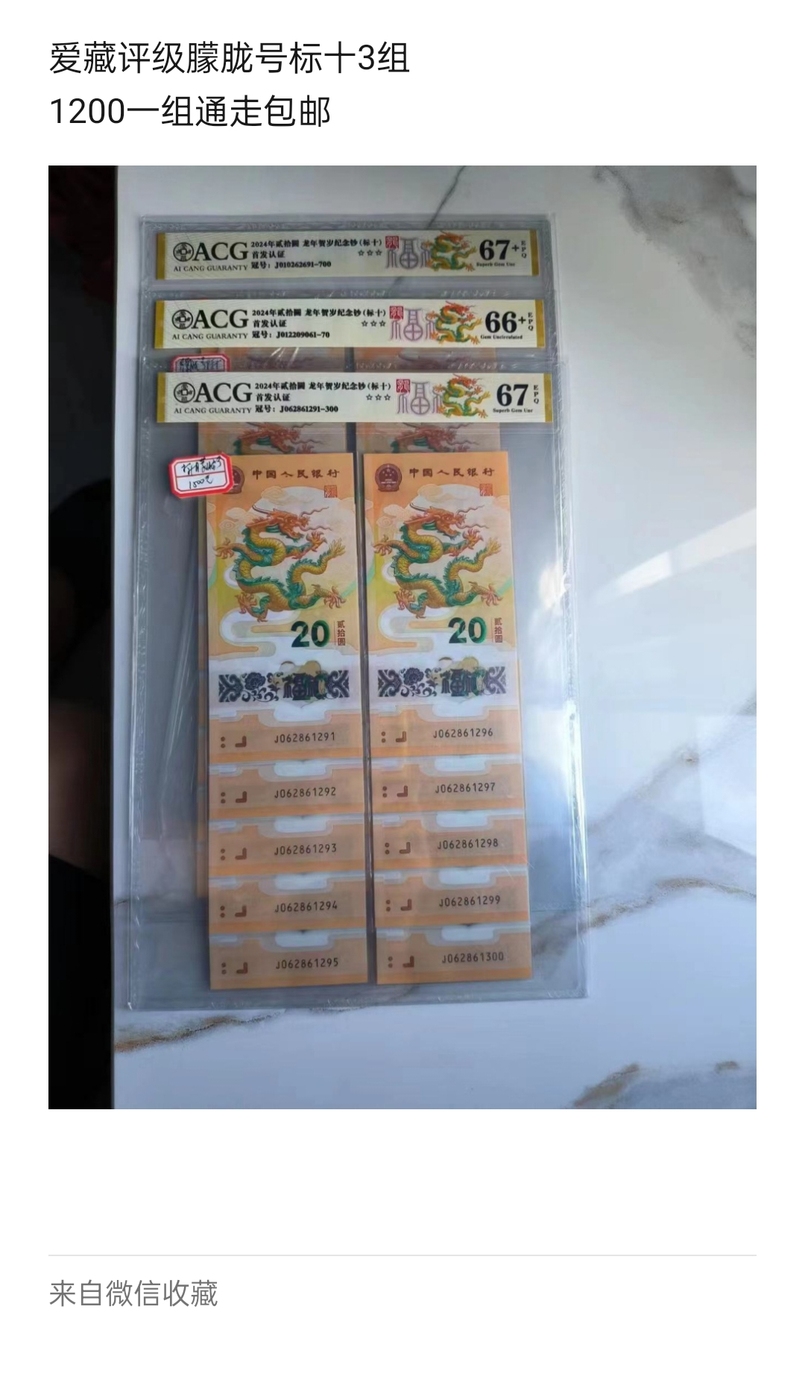The height and width of the screenshot is (1400, 805).
Task: Open the graded banknote photo full screen
Action: tap(402, 637)
